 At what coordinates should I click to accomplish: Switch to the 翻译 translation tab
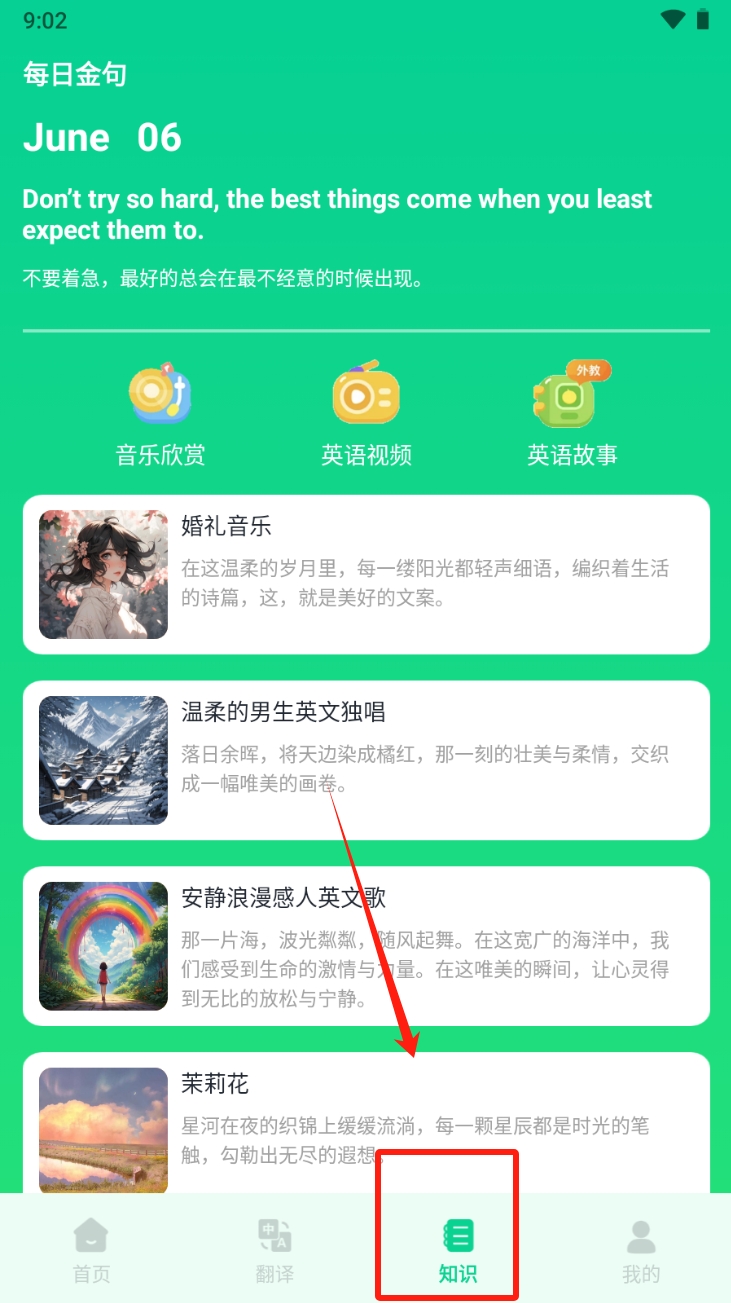coord(274,1249)
